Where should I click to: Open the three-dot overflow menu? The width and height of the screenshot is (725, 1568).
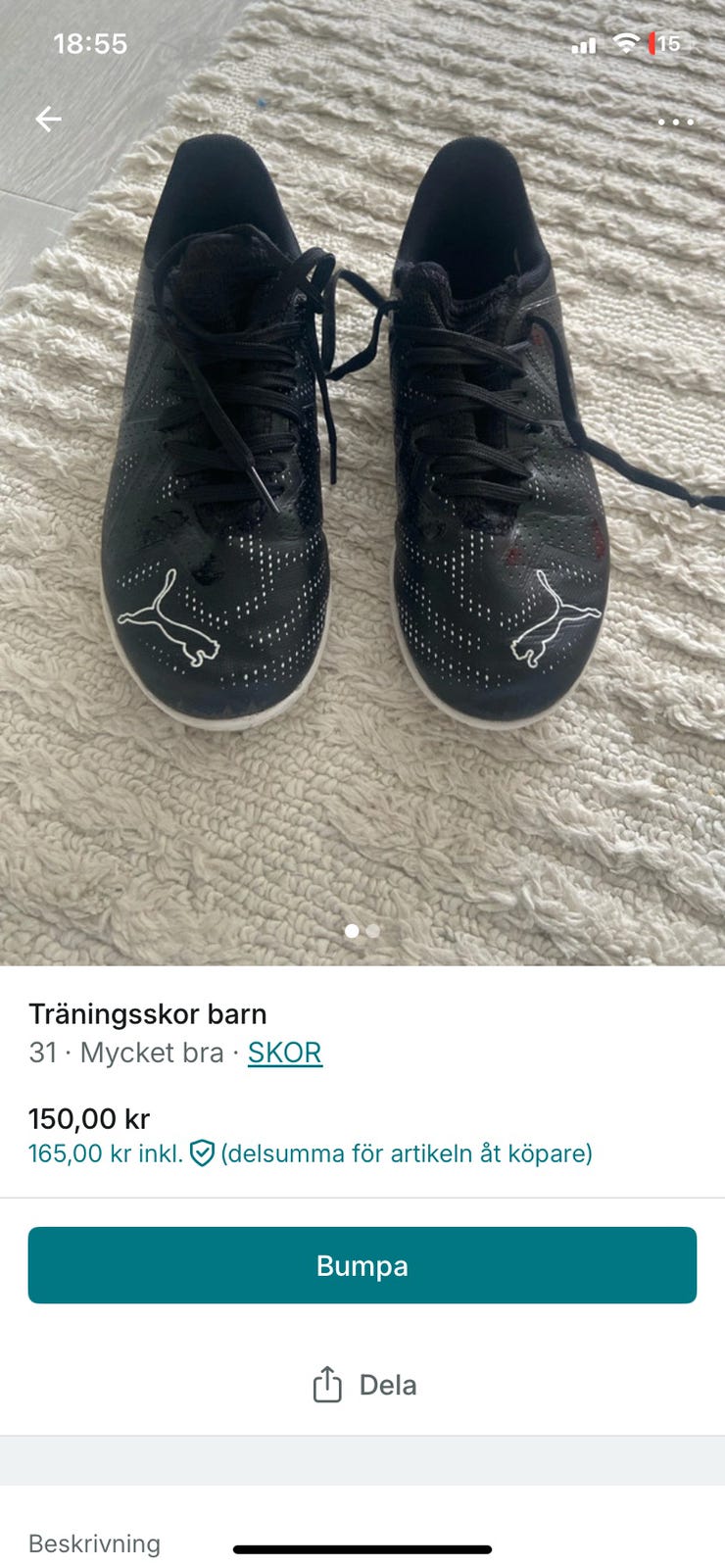[675, 122]
